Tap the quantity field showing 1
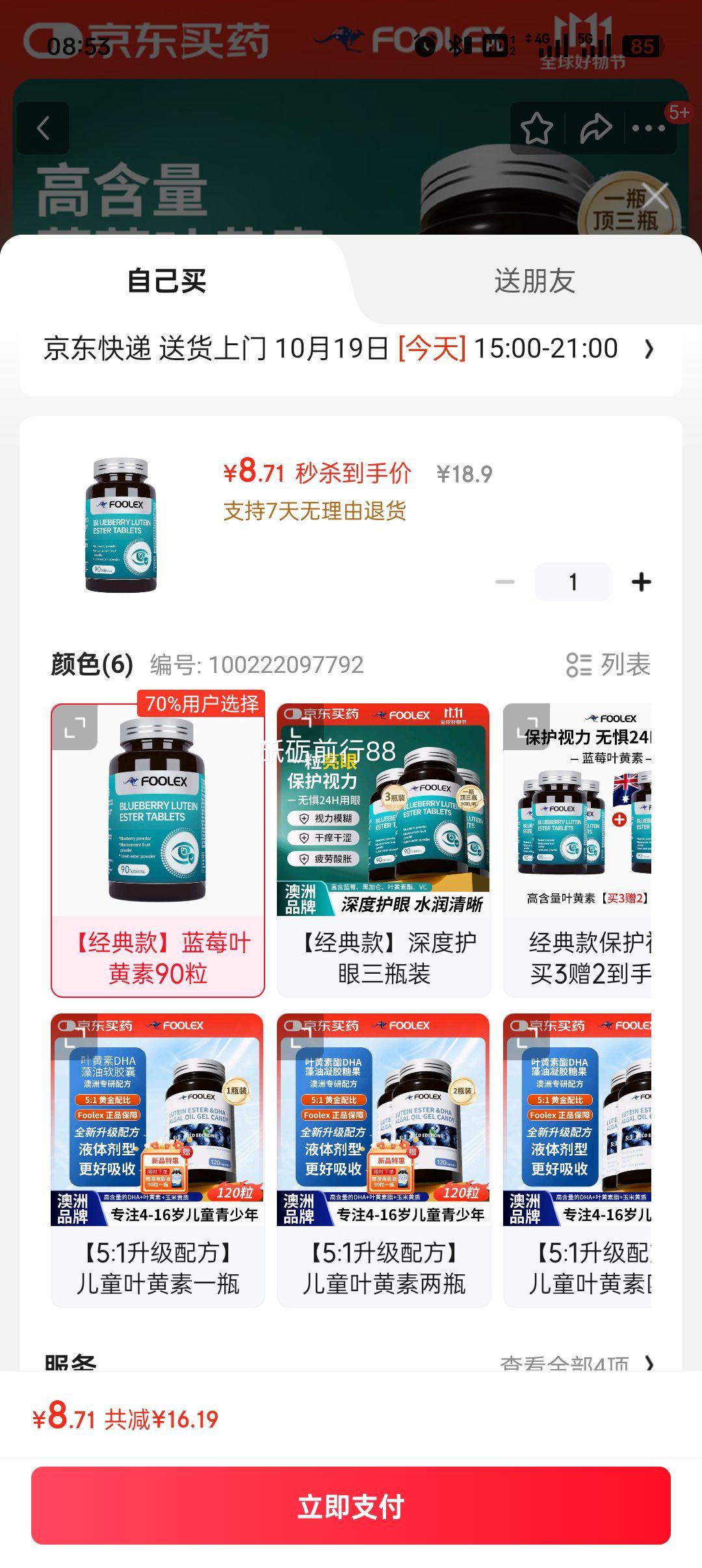Screen dimensions: 702x1568 573,582
